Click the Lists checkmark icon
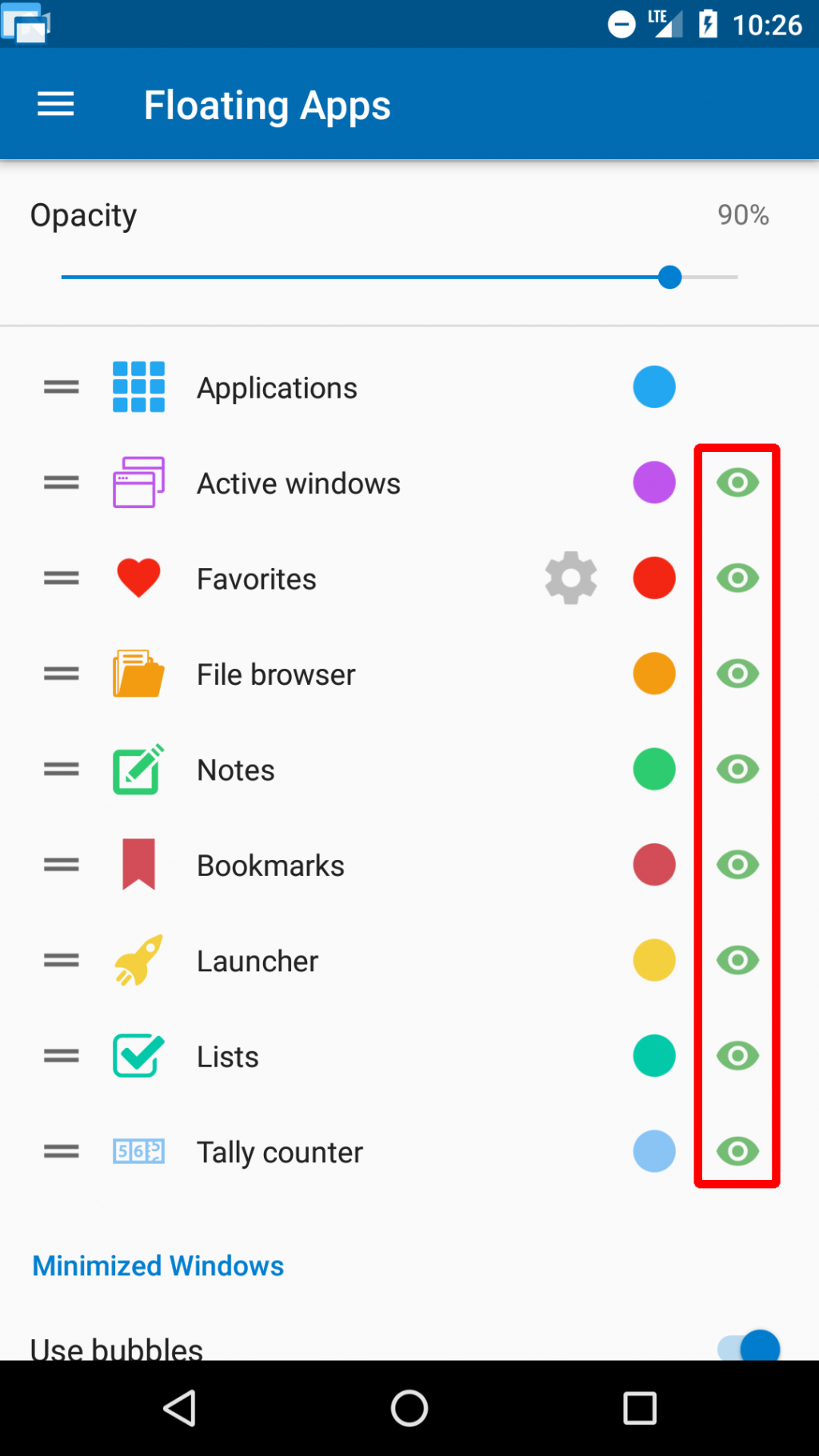Screen dimensions: 819x1456 pos(138,1055)
